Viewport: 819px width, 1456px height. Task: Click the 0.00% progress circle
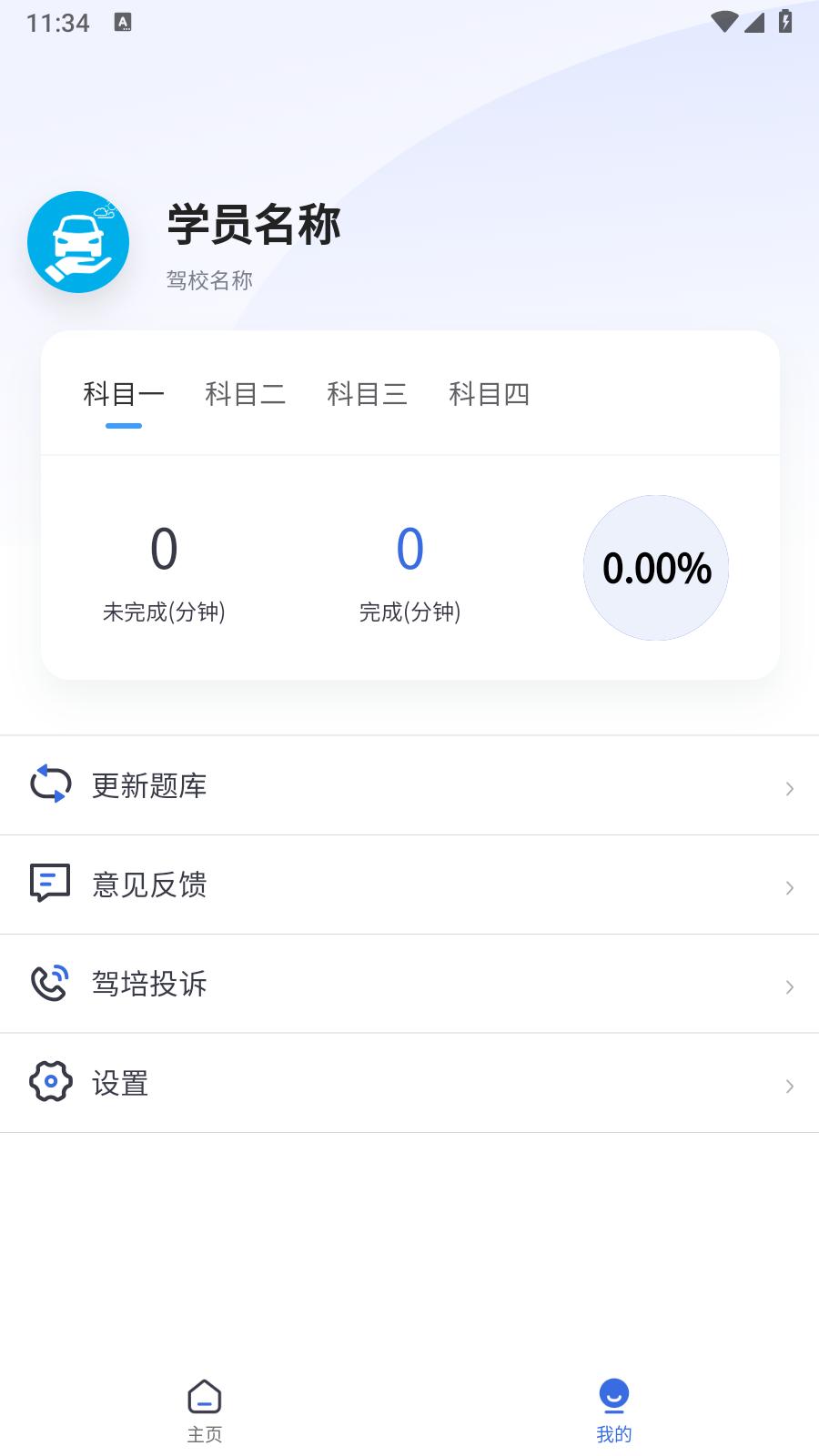point(656,567)
